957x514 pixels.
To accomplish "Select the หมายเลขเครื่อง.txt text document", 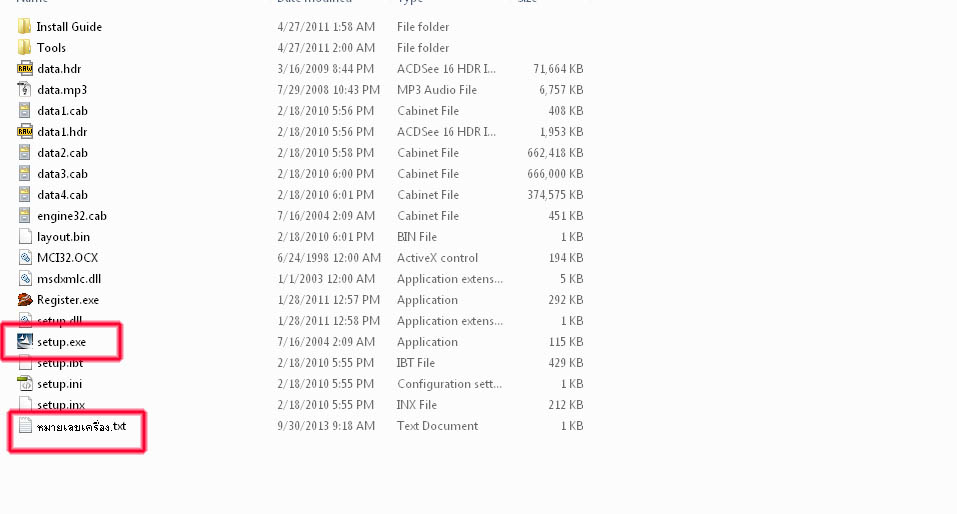I will (81, 426).
